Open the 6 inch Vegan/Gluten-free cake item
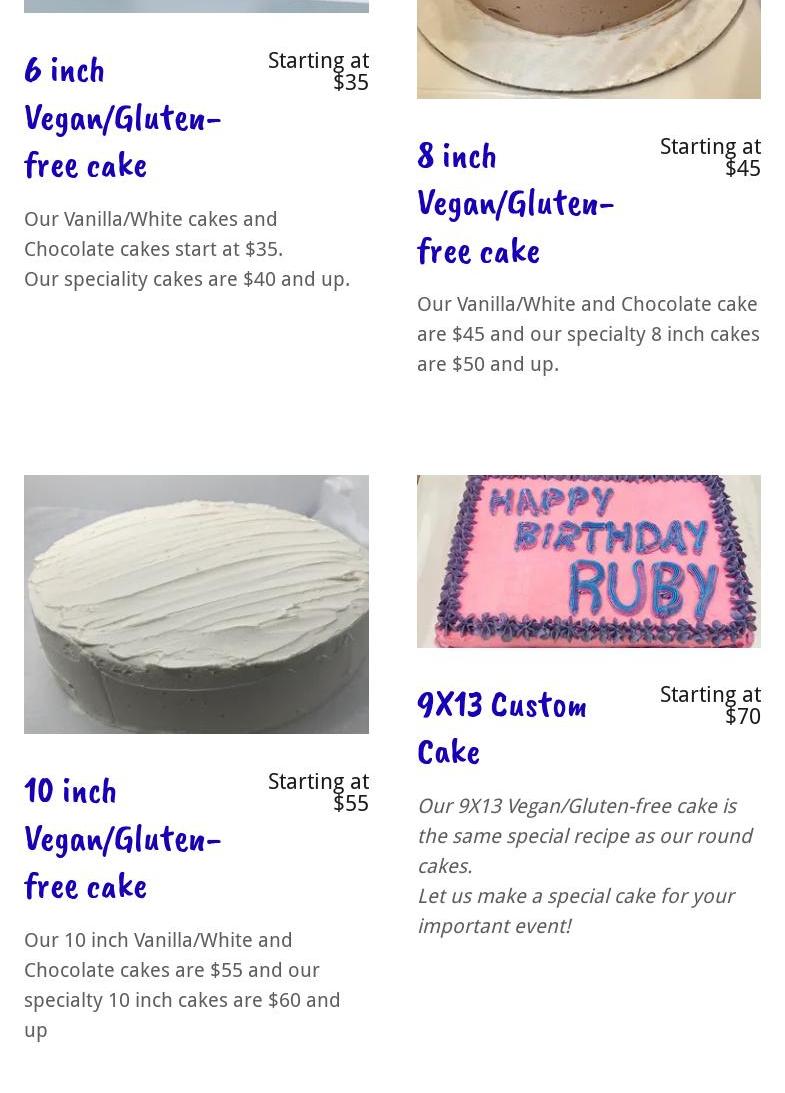 [x=122, y=118]
